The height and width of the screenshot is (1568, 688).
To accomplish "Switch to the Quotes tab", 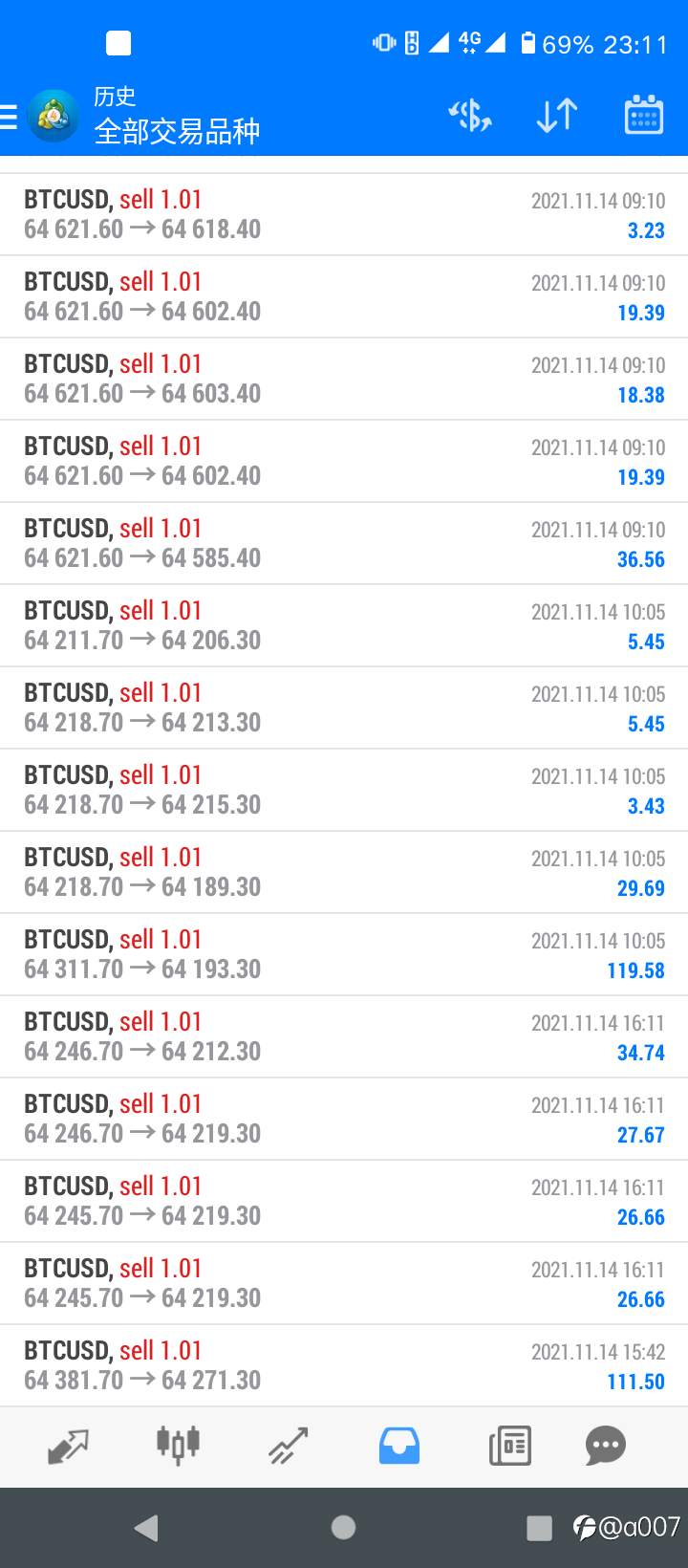I will (68, 1446).
